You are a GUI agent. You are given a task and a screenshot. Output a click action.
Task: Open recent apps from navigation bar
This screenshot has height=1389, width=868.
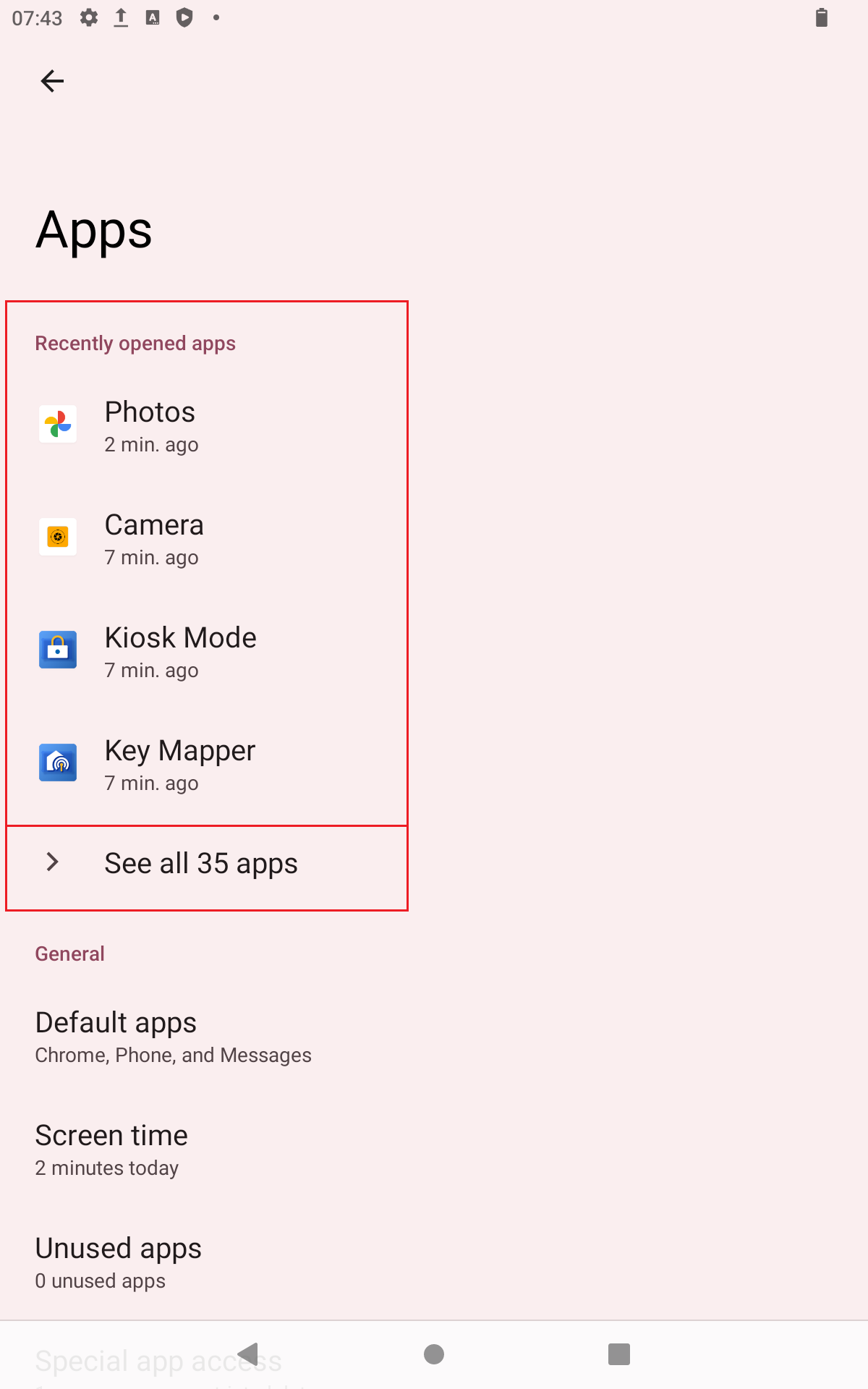click(619, 1354)
